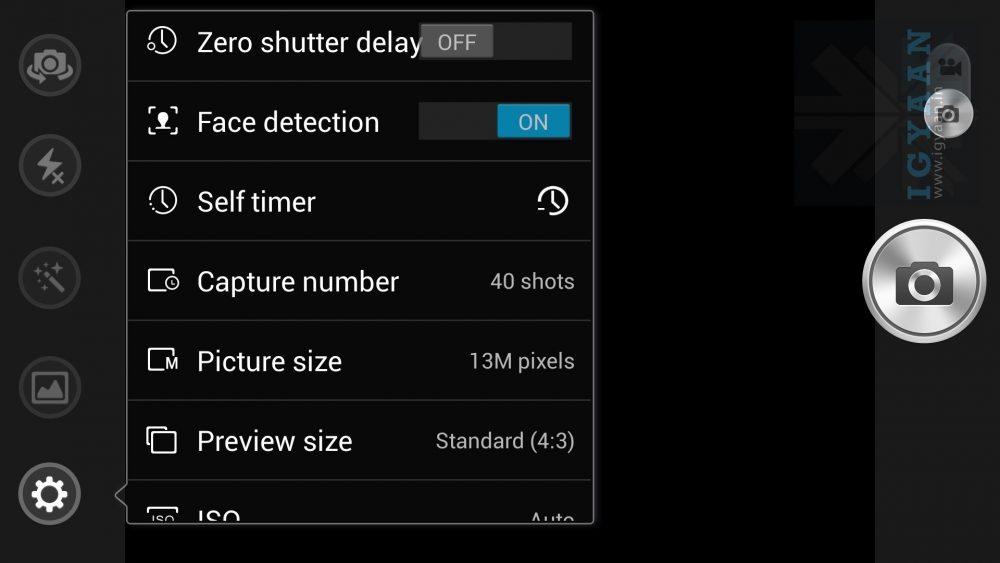The width and height of the screenshot is (1000, 563).
Task: Change Capture number from 40 shots
Action: click(358, 281)
